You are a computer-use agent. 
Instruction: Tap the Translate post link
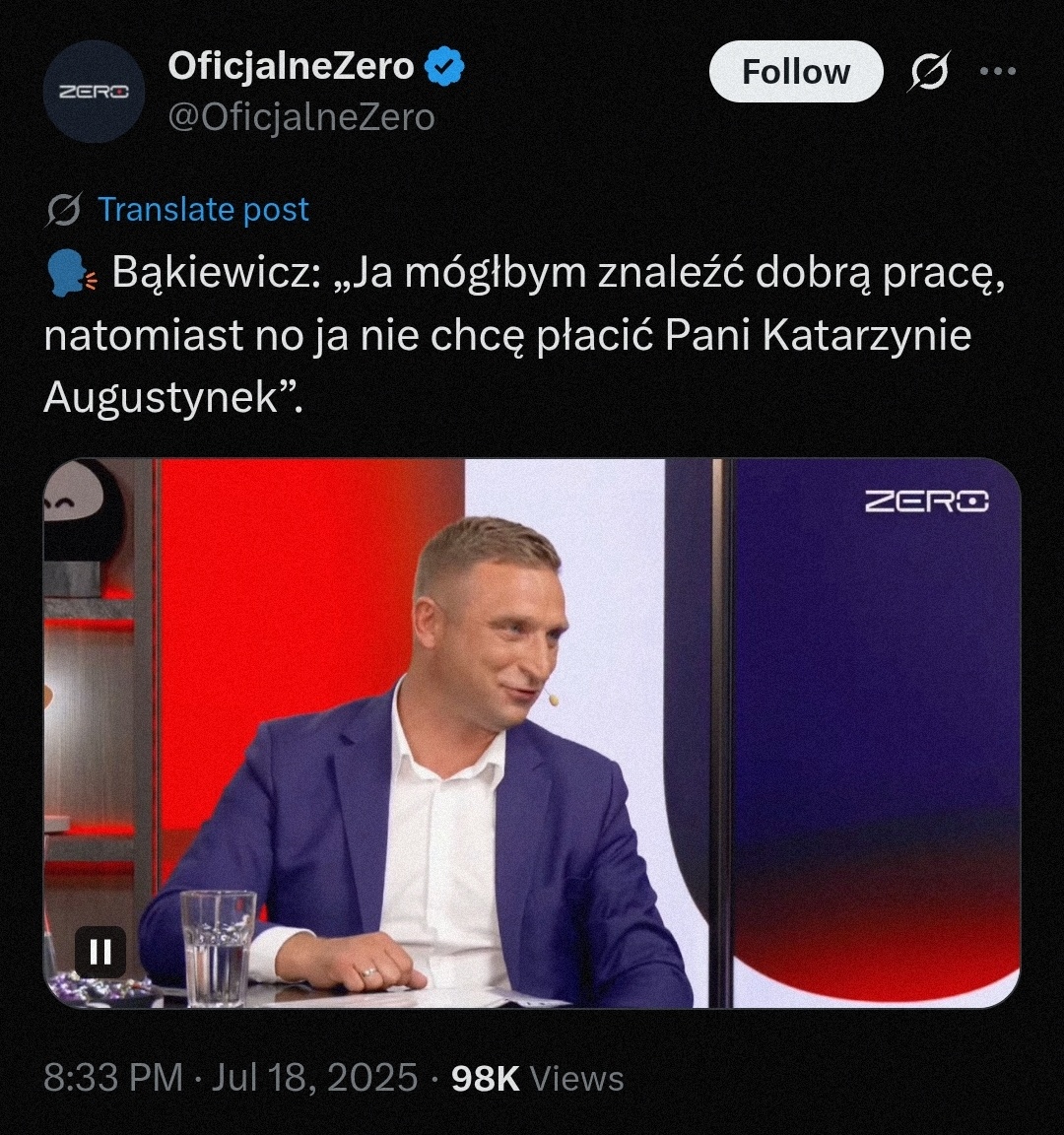pyautogui.click(x=203, y=209)
